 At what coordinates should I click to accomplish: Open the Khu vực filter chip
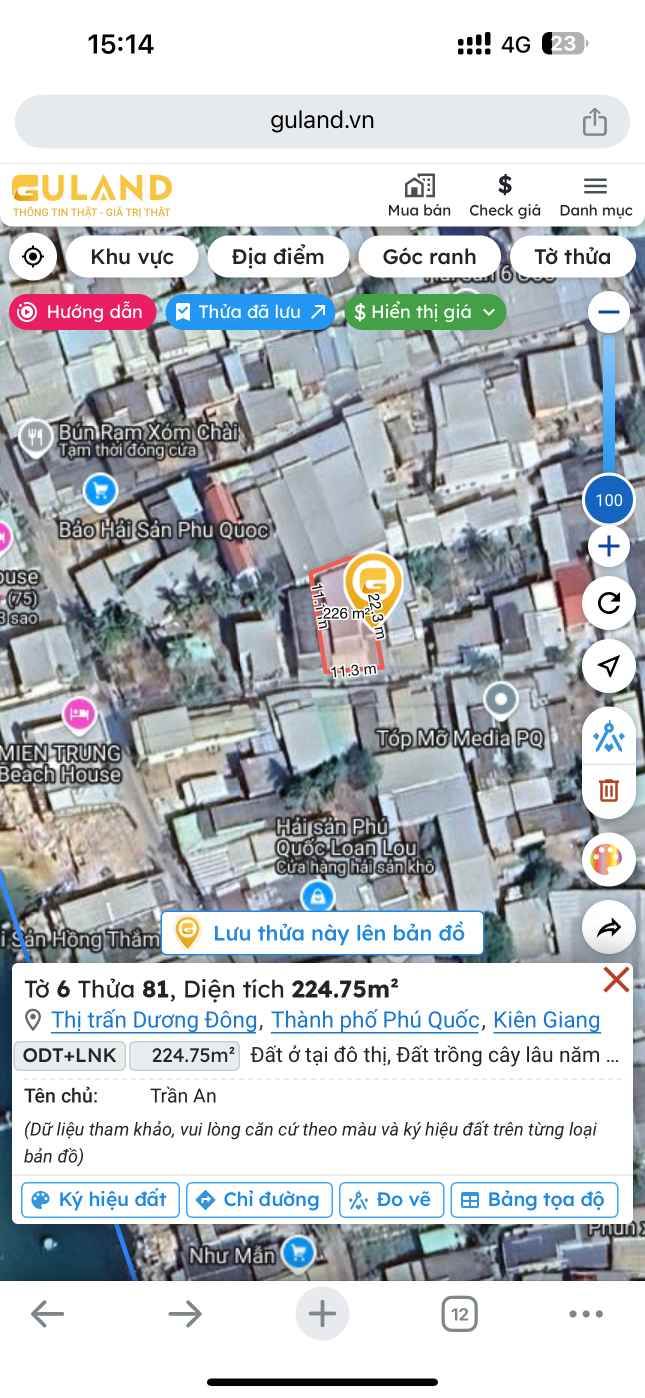132,257
